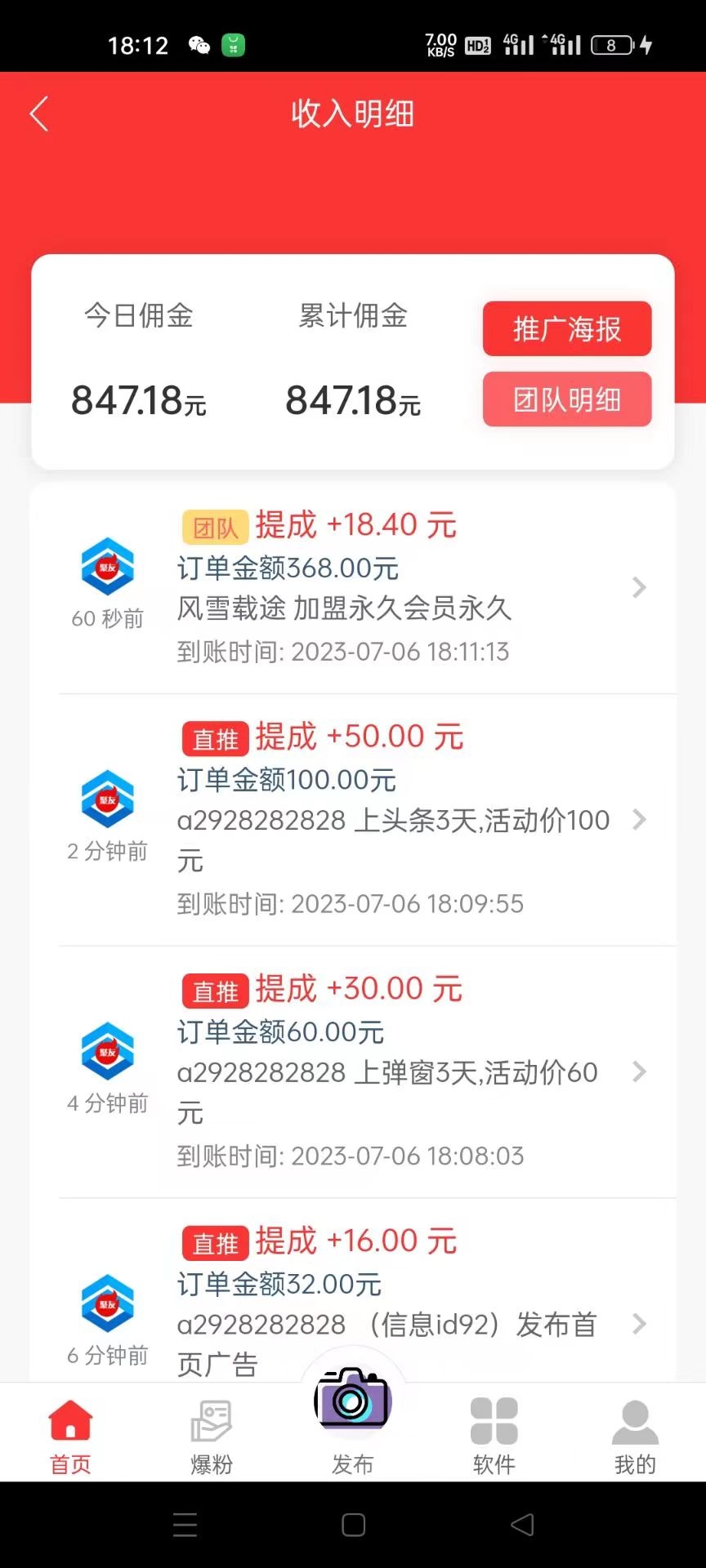The image size is (706, 1568).
Task: View 团队明细 details
Action: point(566,399)
